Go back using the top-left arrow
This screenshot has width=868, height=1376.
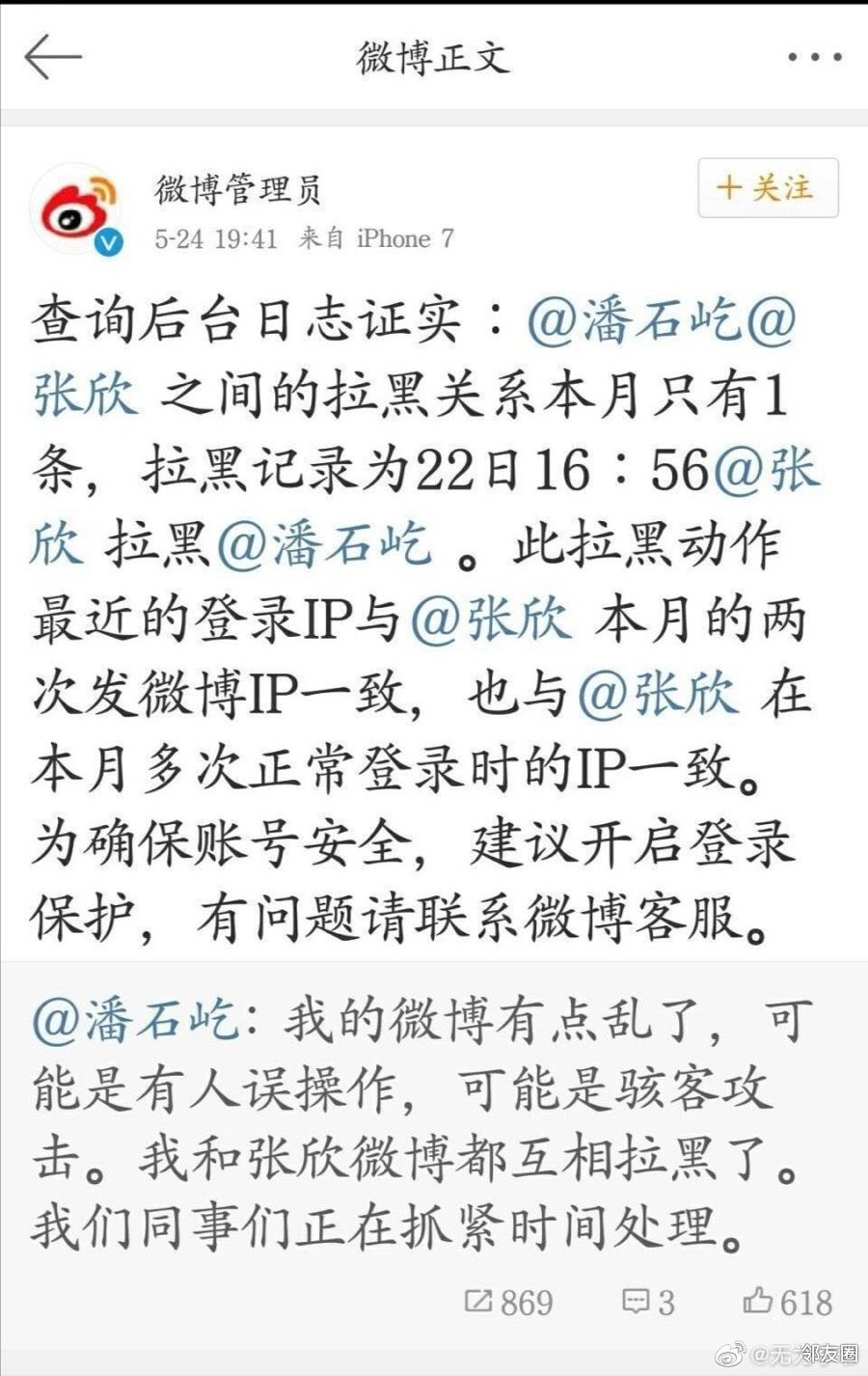[x=53, y=57]
